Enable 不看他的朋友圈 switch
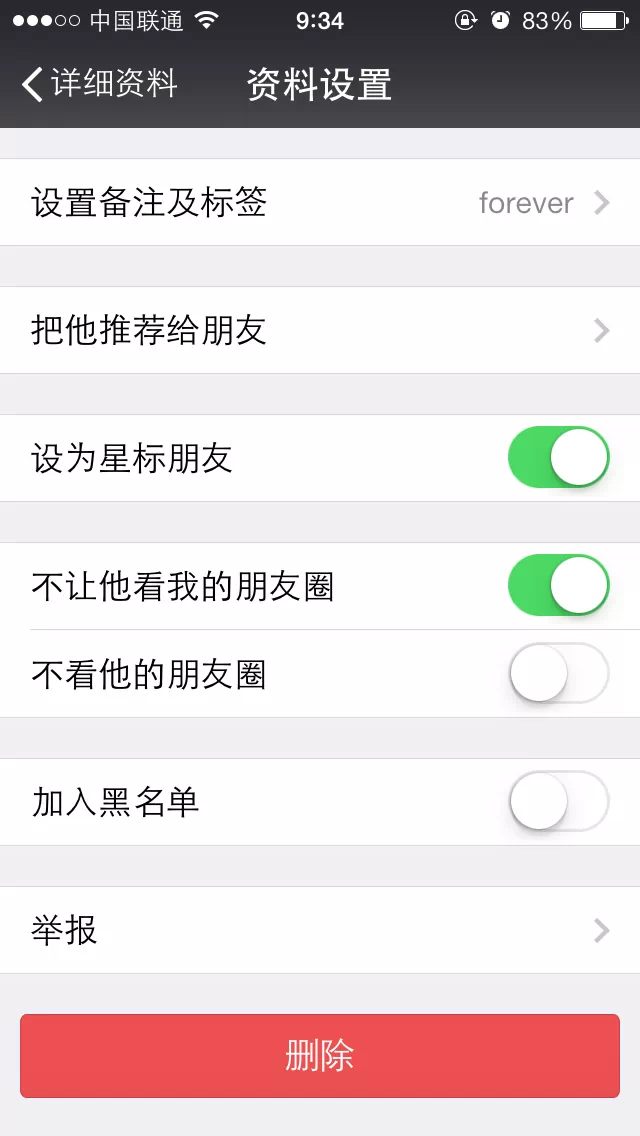This screenshot has height=1136, width=640. (558, 673)
